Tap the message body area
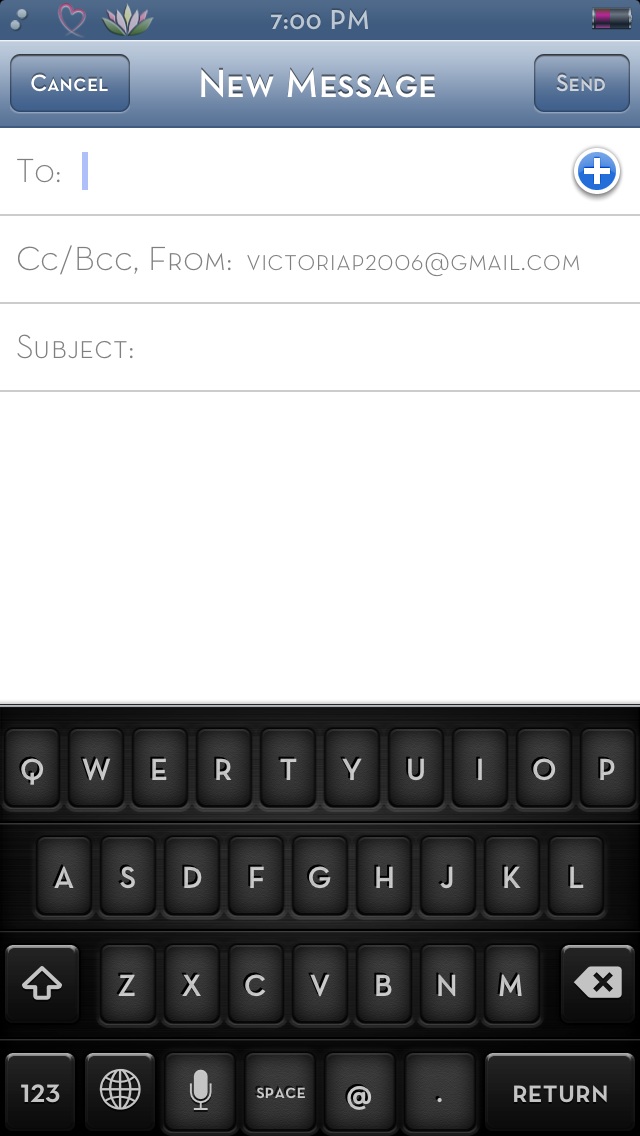640x1136 pixels. (x=320, y=547)
